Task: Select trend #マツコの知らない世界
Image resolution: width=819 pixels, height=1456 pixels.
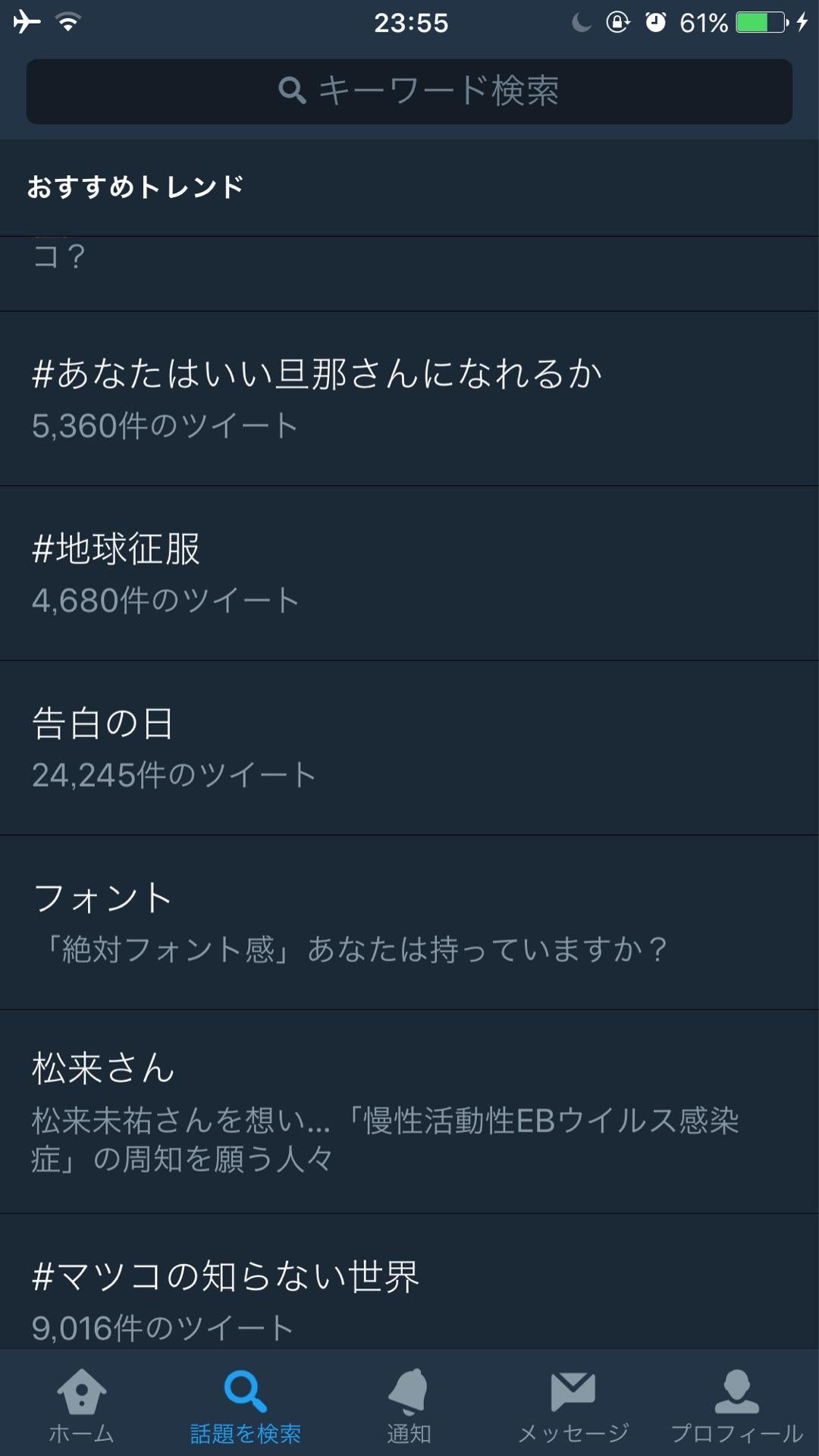Action: pyautogui.click(x=409, y=1282)
